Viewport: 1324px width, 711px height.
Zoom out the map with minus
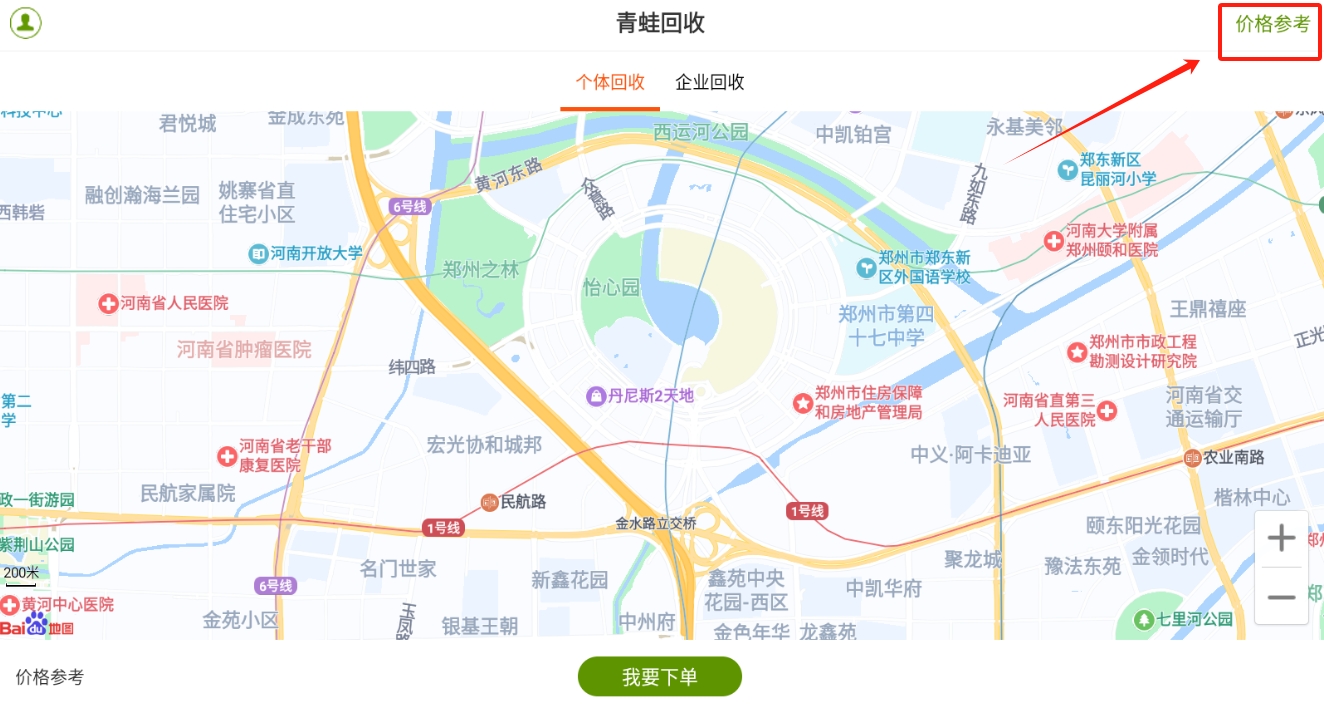(1281, 597)
